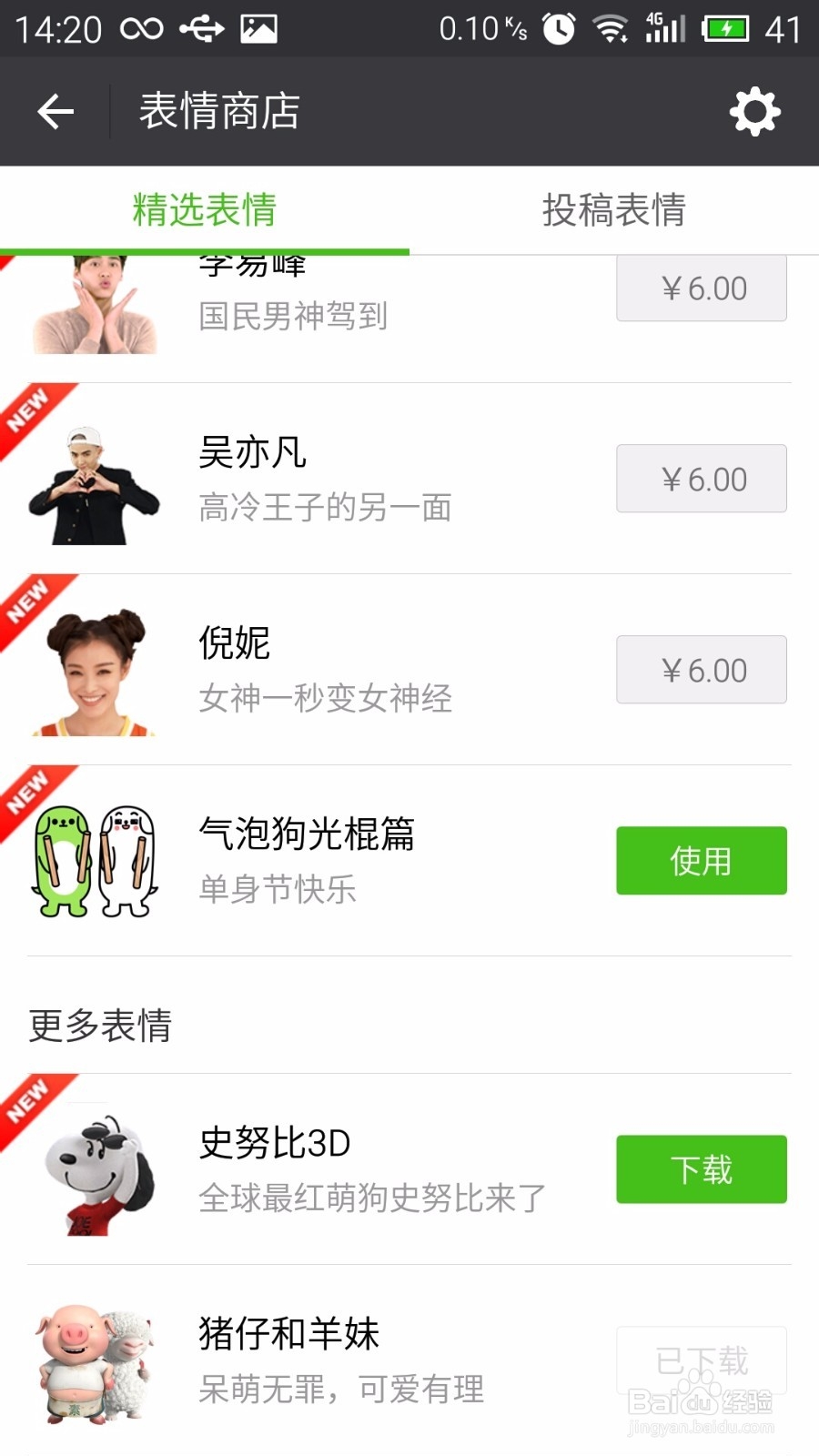Open sticker settings gear icon

coord(754,112)
